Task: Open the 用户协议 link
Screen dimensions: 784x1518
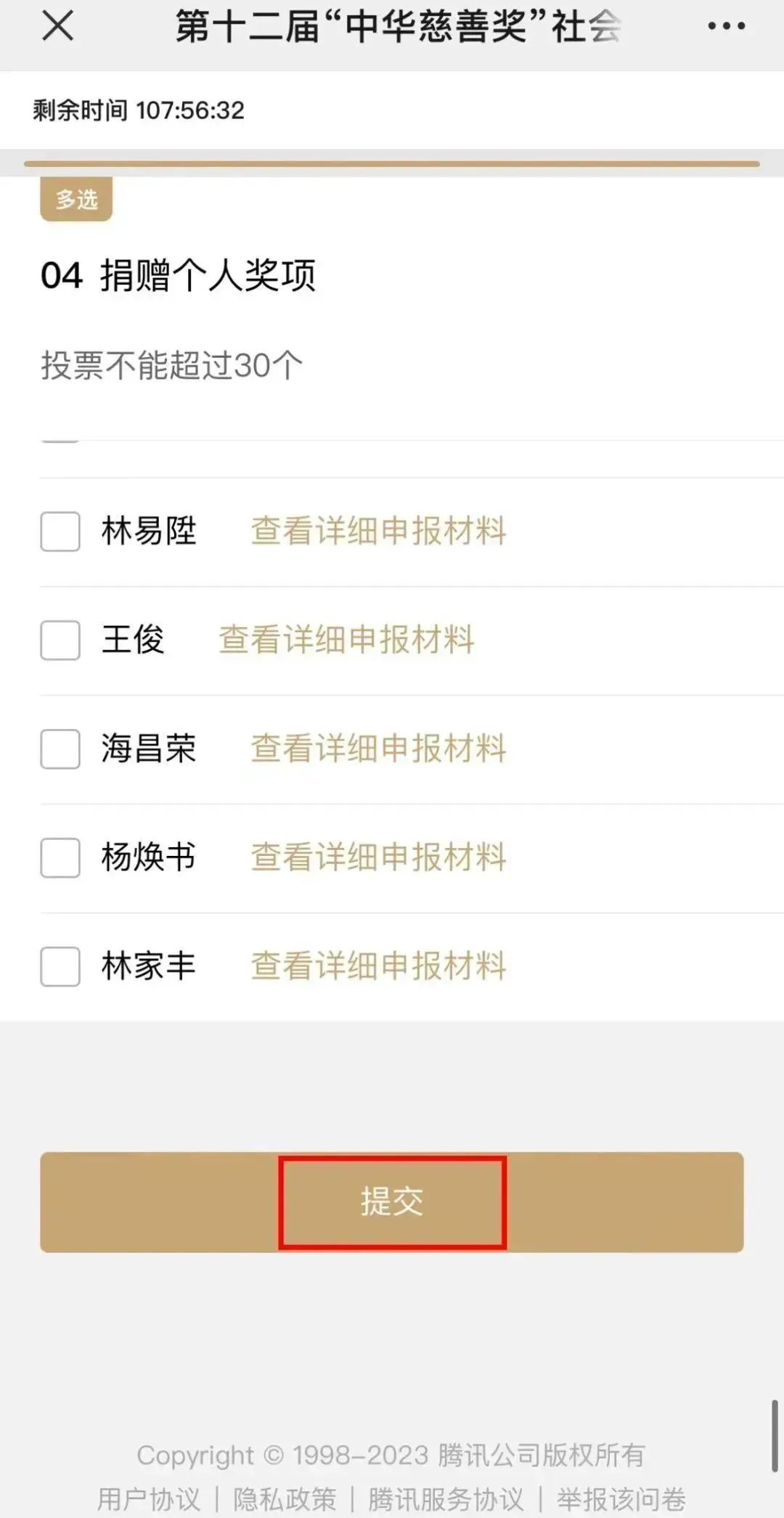Action: pyautogui.click(x=149, y=1499)
